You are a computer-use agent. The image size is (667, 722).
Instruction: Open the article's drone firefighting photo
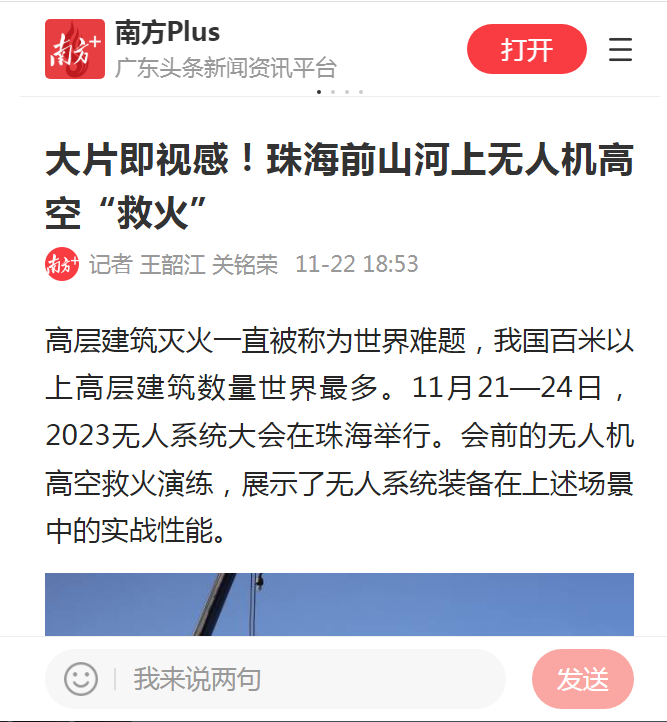point(339,604)
